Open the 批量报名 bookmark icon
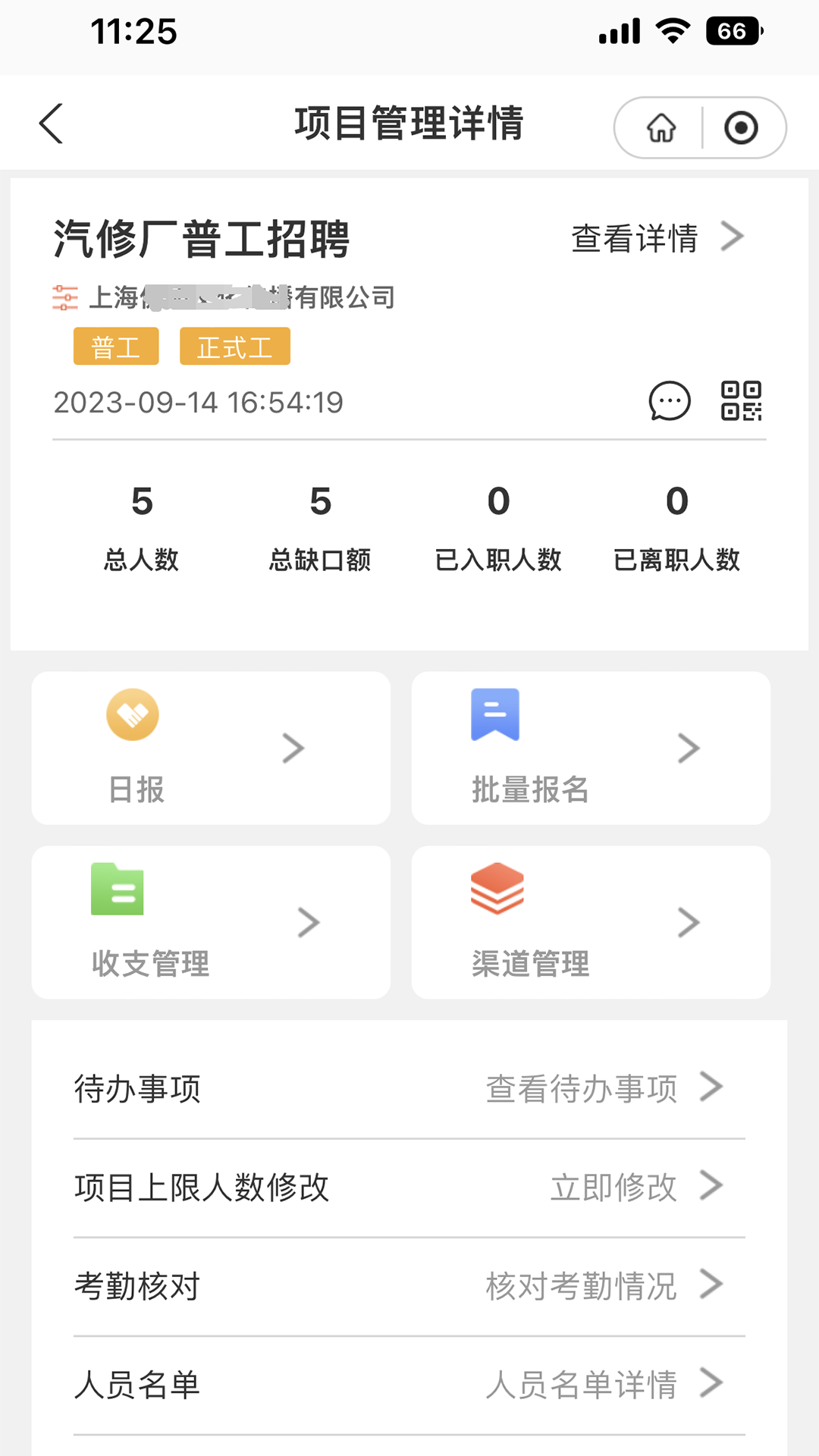Image resolution: width=819 pixels, height=1456 pixels. 496,714
